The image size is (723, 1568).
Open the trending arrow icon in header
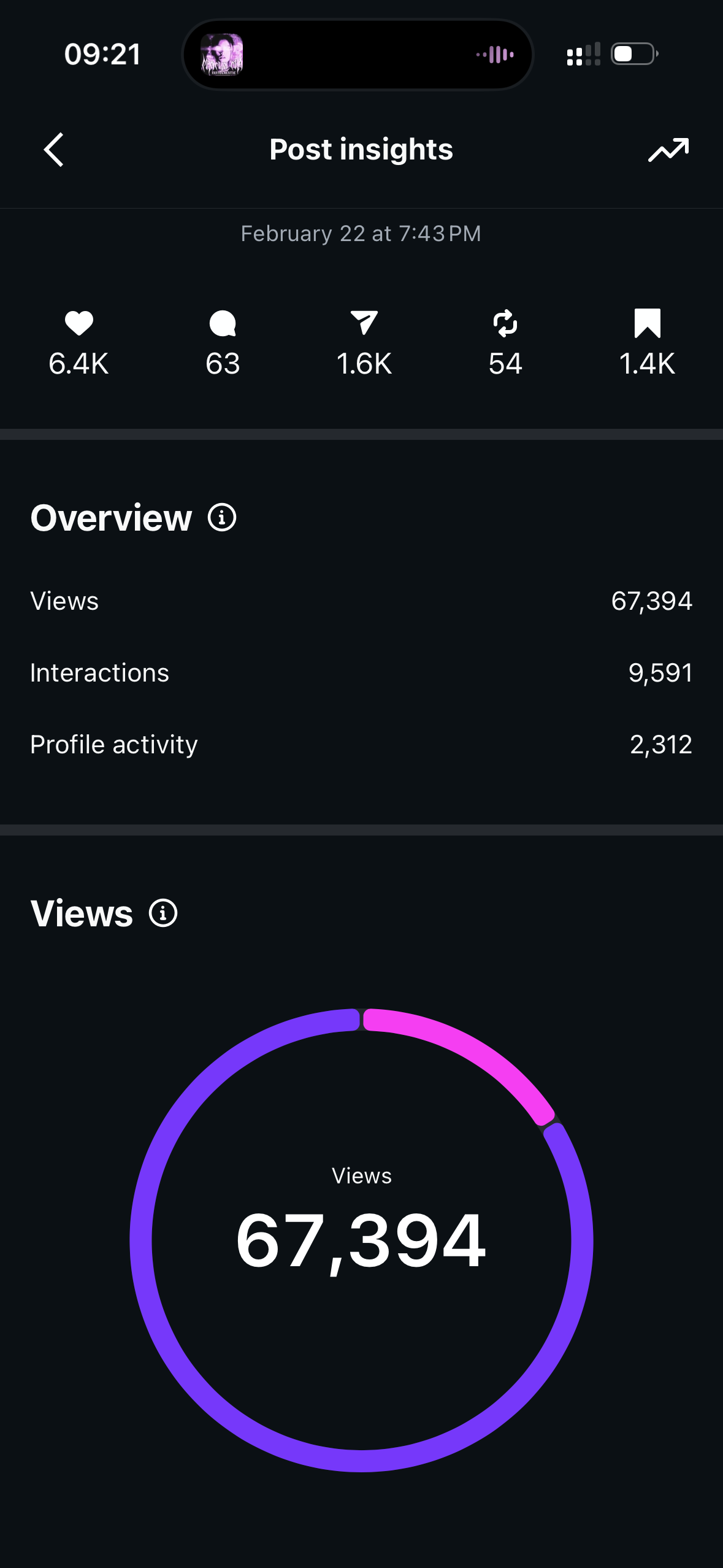(x=668, y=150)
